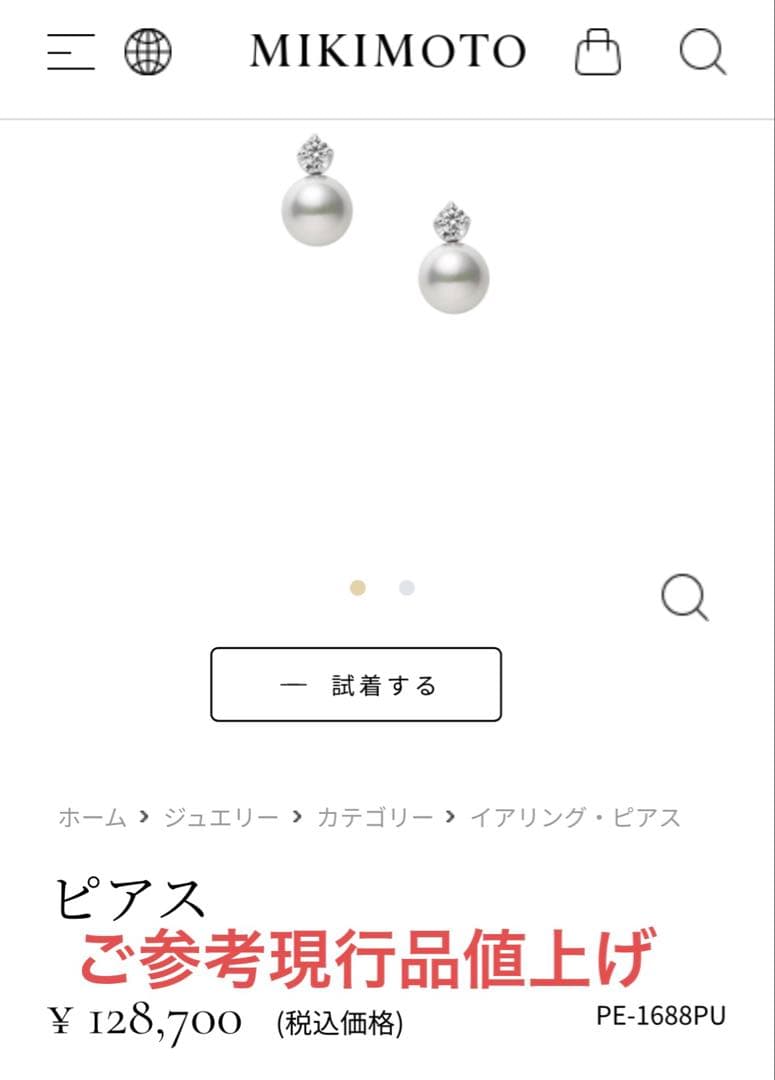
Task: Click the chevron after カテゴリー
Action: click(451, 817)
